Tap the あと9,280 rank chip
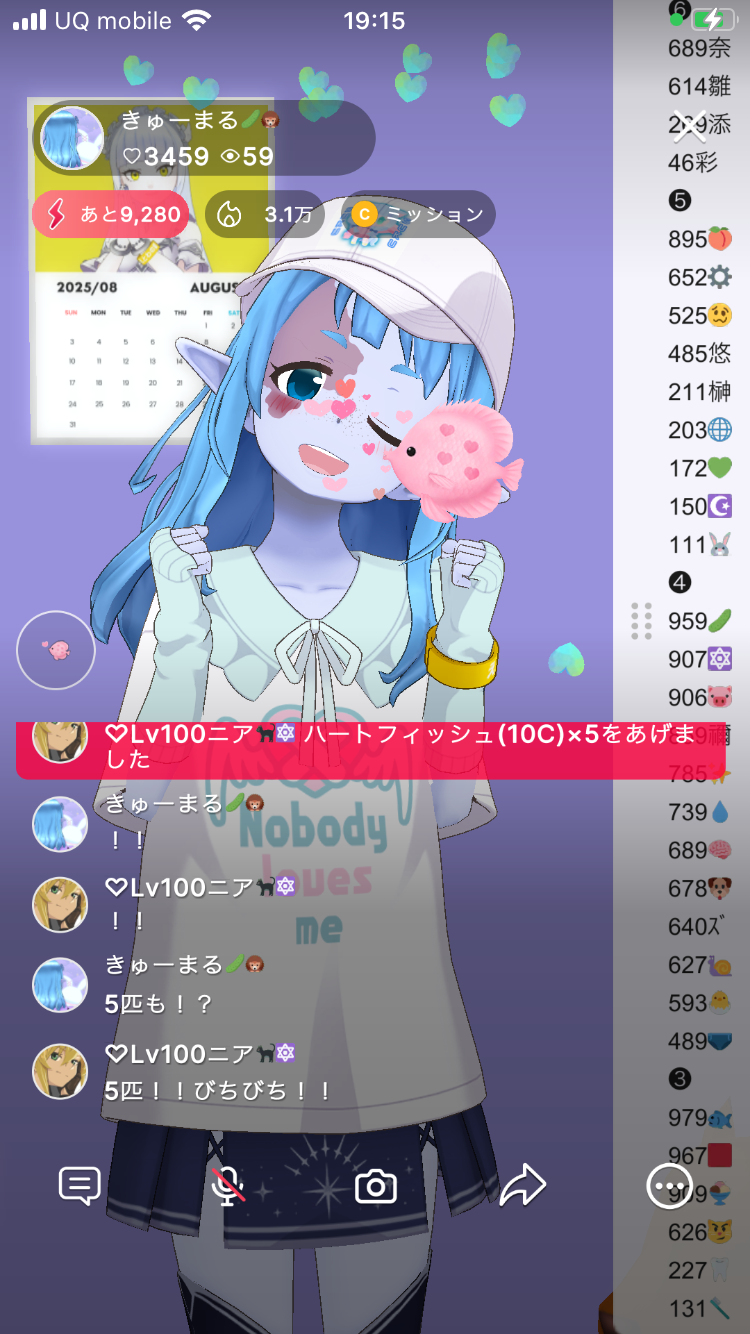Image resolution: width=750 pixels, height=1334 pixels. 111,214
